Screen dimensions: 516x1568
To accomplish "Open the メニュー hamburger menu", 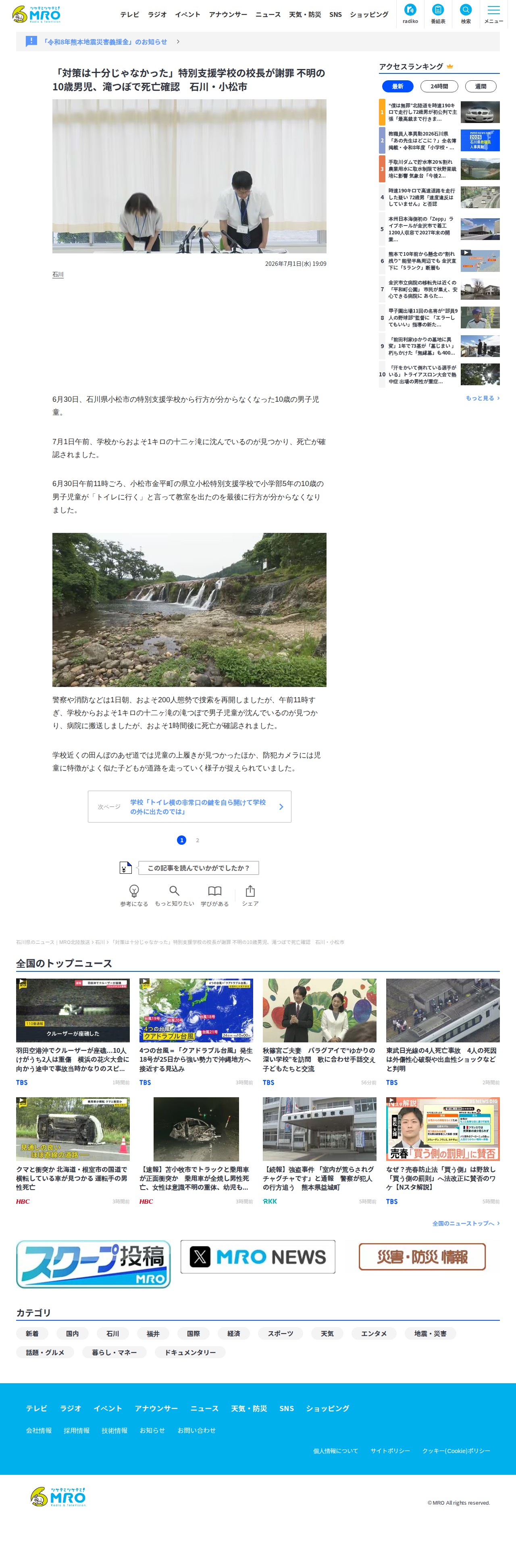I will coord(493,13).
